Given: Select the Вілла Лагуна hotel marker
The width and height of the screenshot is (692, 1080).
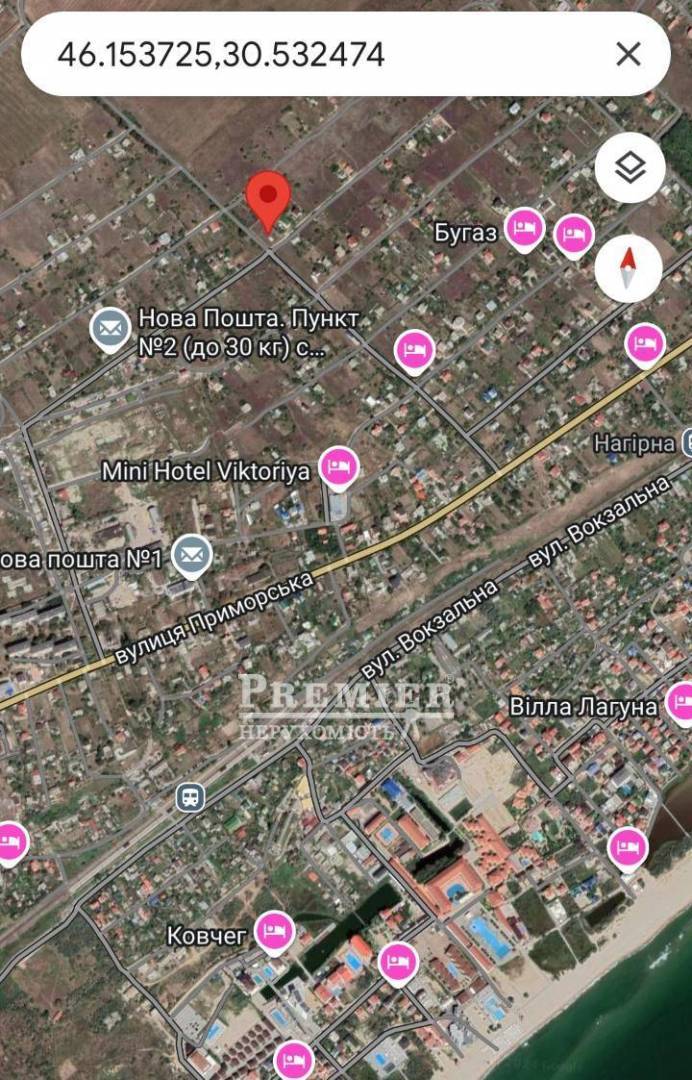Looking at the screenshot, I should 680,703.
